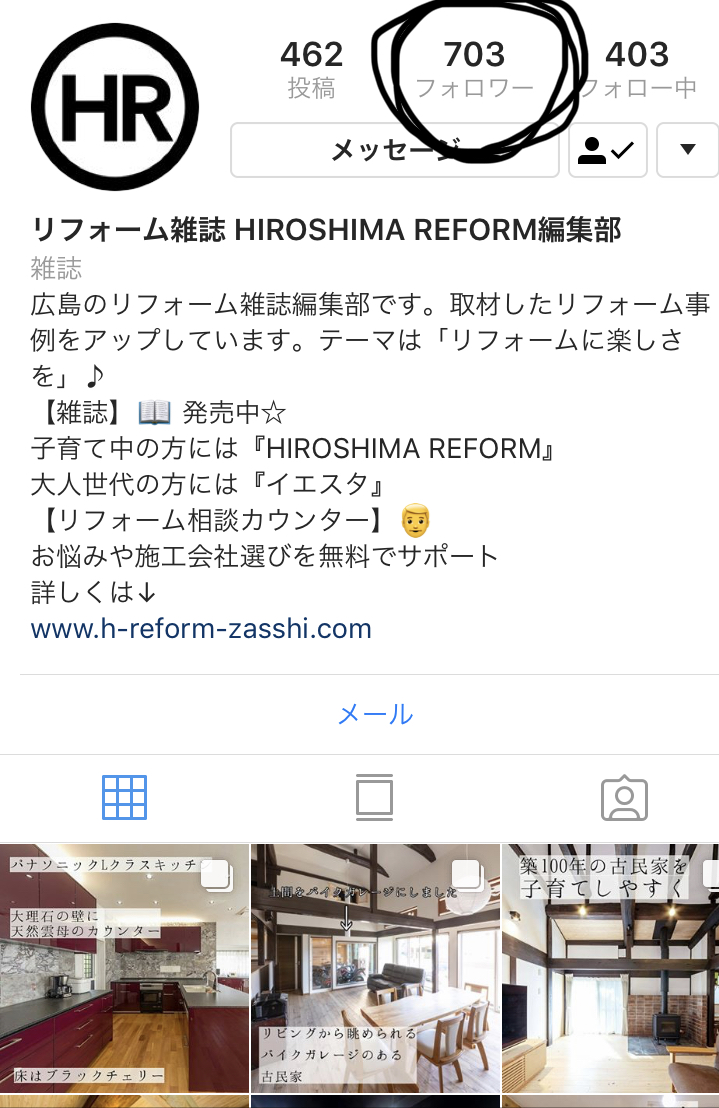Open the メッセージ button
719x1108 pixels.
[x=394, y=150]
